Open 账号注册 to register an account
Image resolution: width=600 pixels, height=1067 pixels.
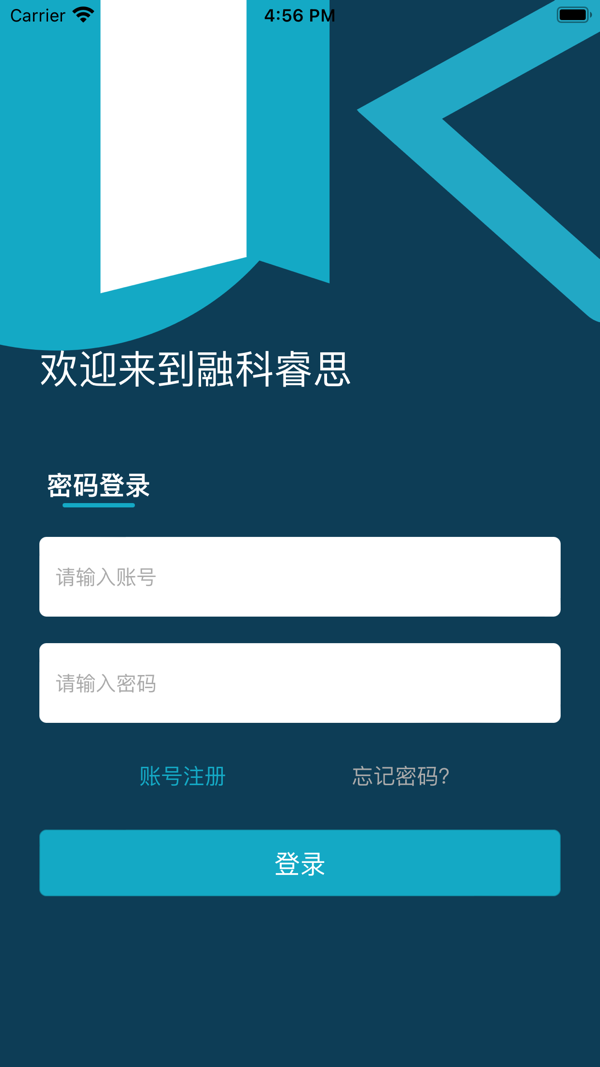[182, 776]
